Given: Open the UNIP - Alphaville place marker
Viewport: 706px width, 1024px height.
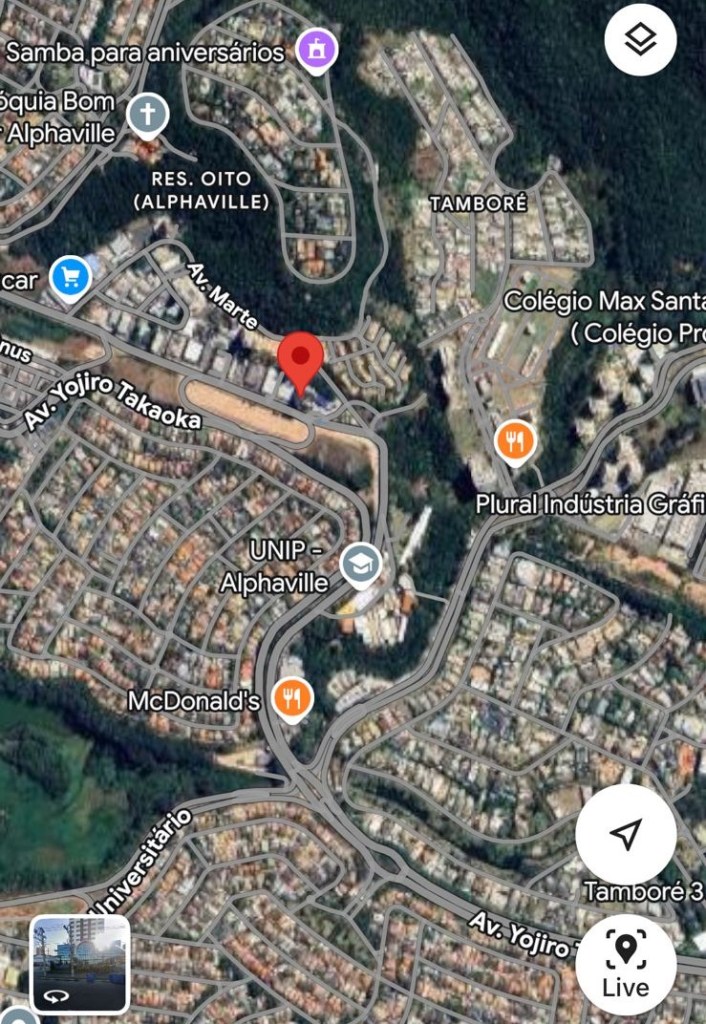Looking at the screenshot, I should [360, 565].
